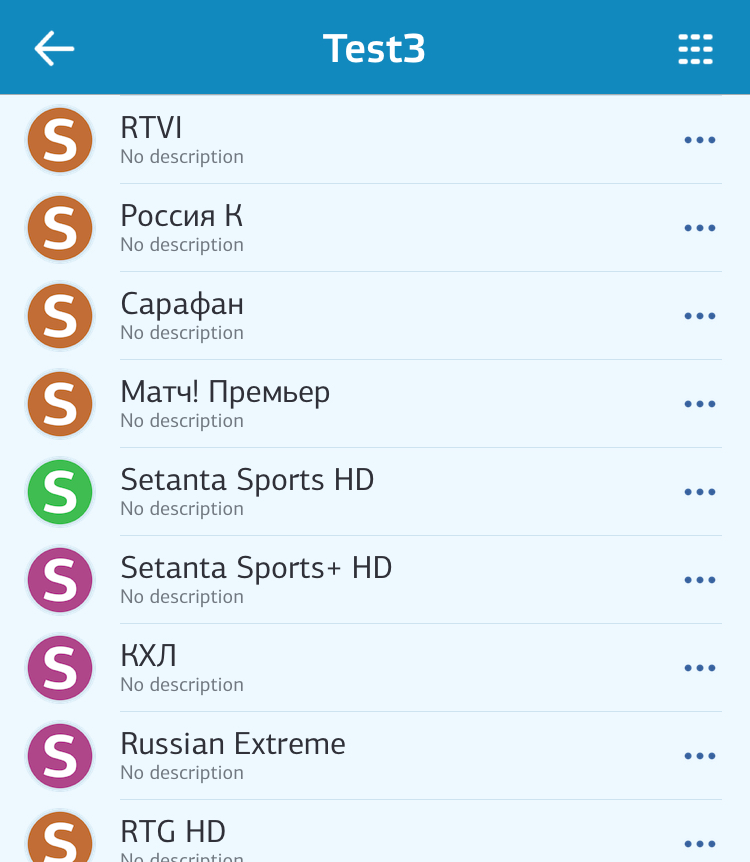Open three-dot menu for Setanta Sports+ HD
This screenshot has height=862, width=750.
click(x=699, y=580)
